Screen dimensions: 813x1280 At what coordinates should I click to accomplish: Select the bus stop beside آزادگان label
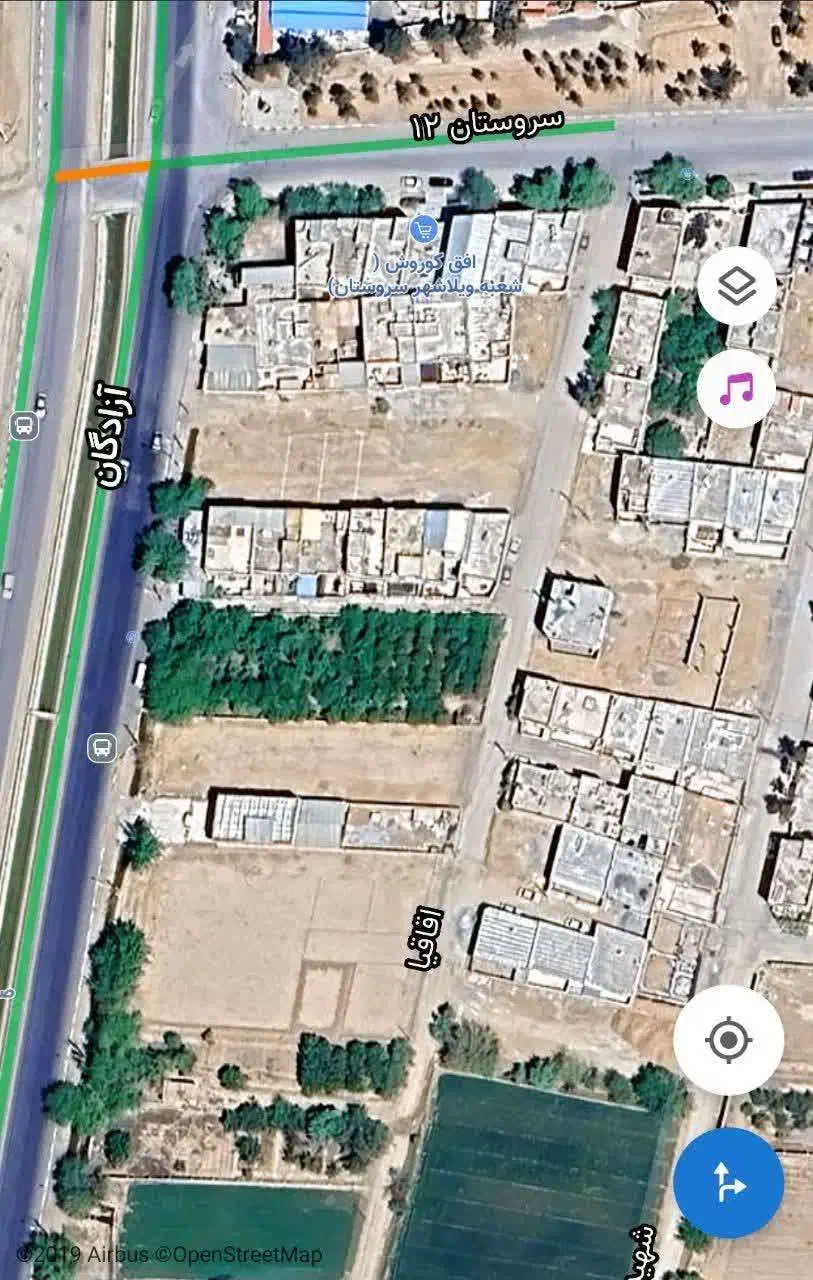point(24,426)
